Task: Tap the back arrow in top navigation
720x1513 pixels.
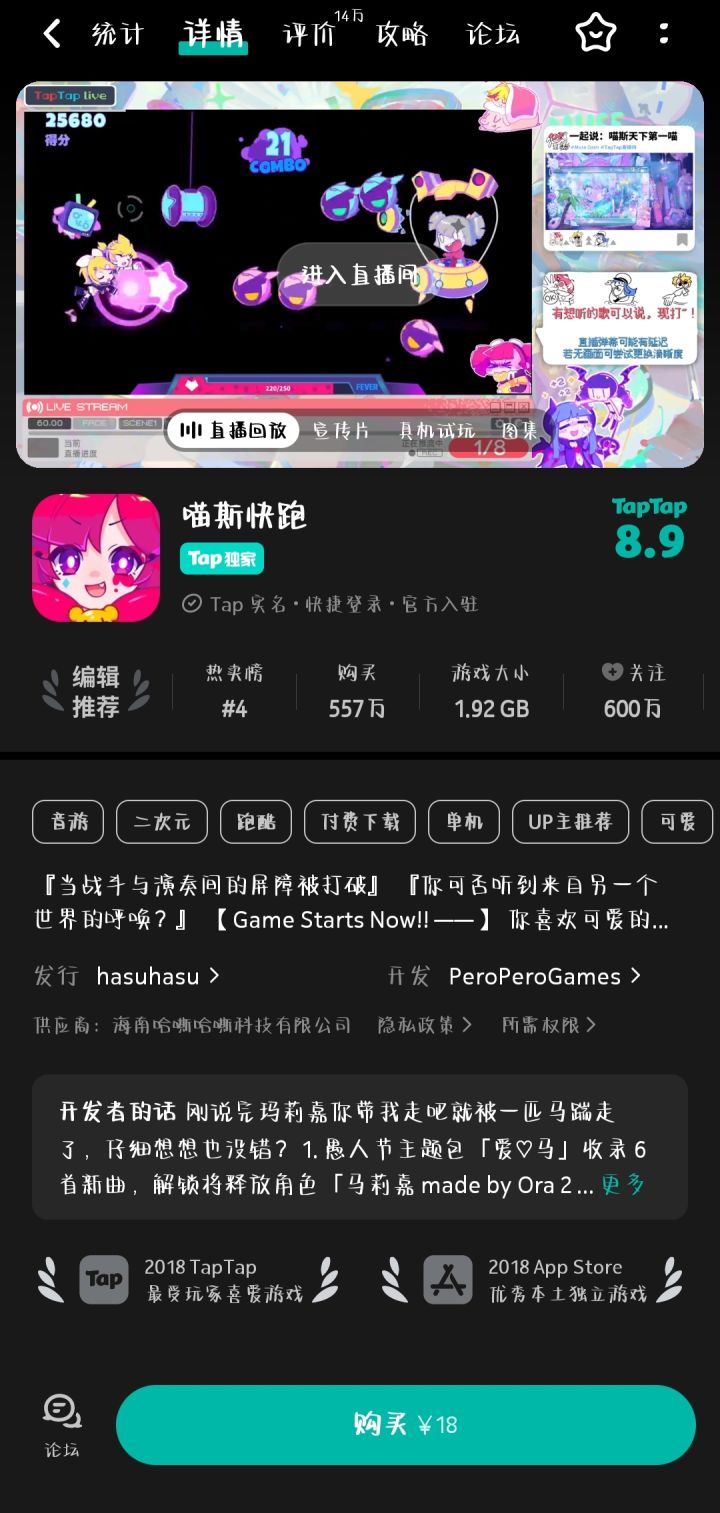Action: 52,33
